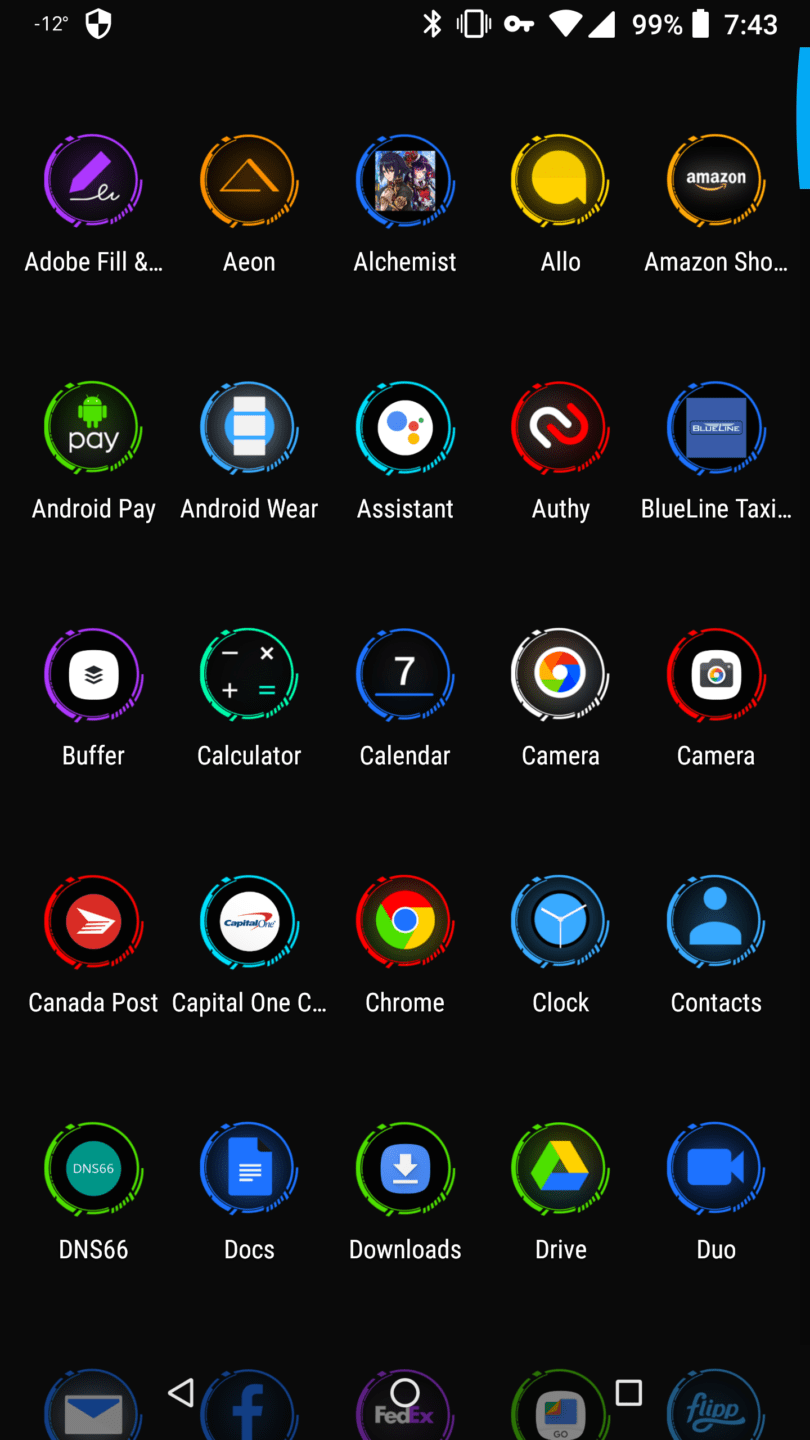The height and width of the screenshot is (1440, 810).
Task: Tap the system home button
Action: (x=405, y=1392)
